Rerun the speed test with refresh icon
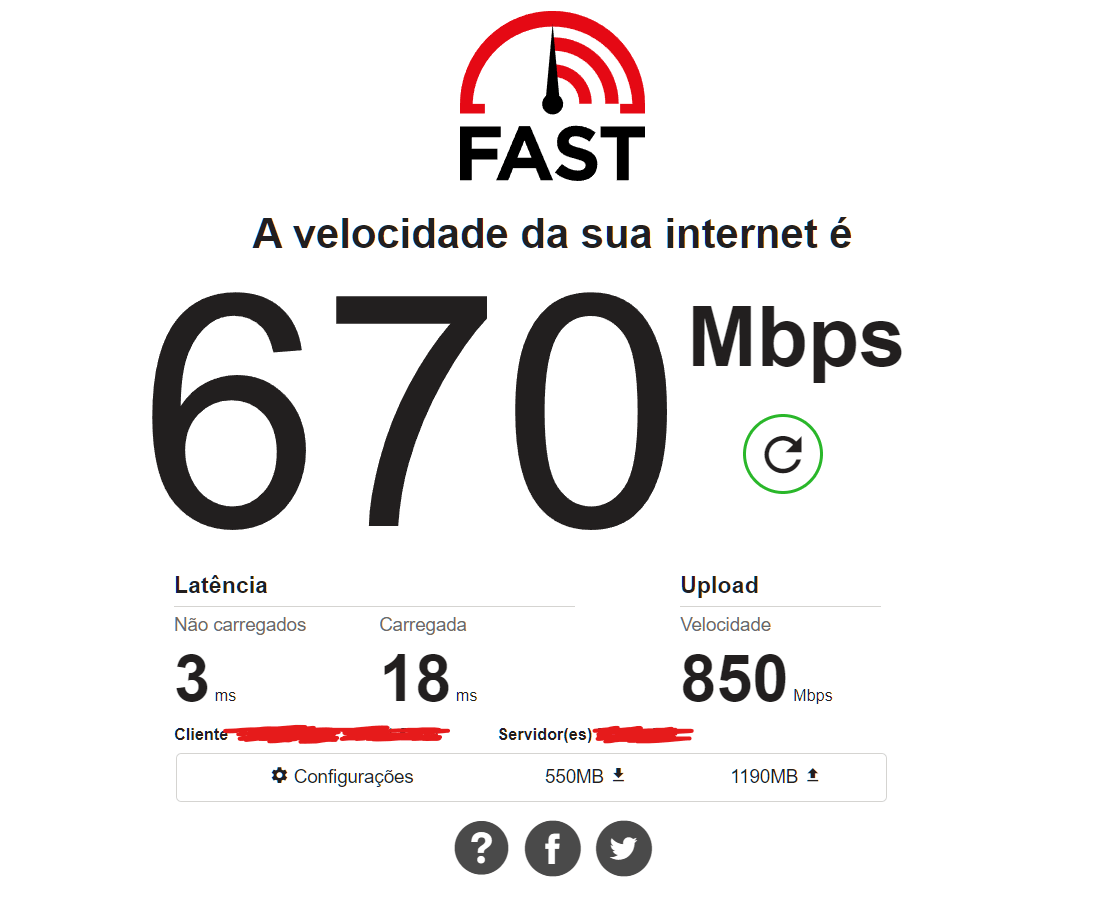This screenshot has width=1111, height=914. [782, 454]
